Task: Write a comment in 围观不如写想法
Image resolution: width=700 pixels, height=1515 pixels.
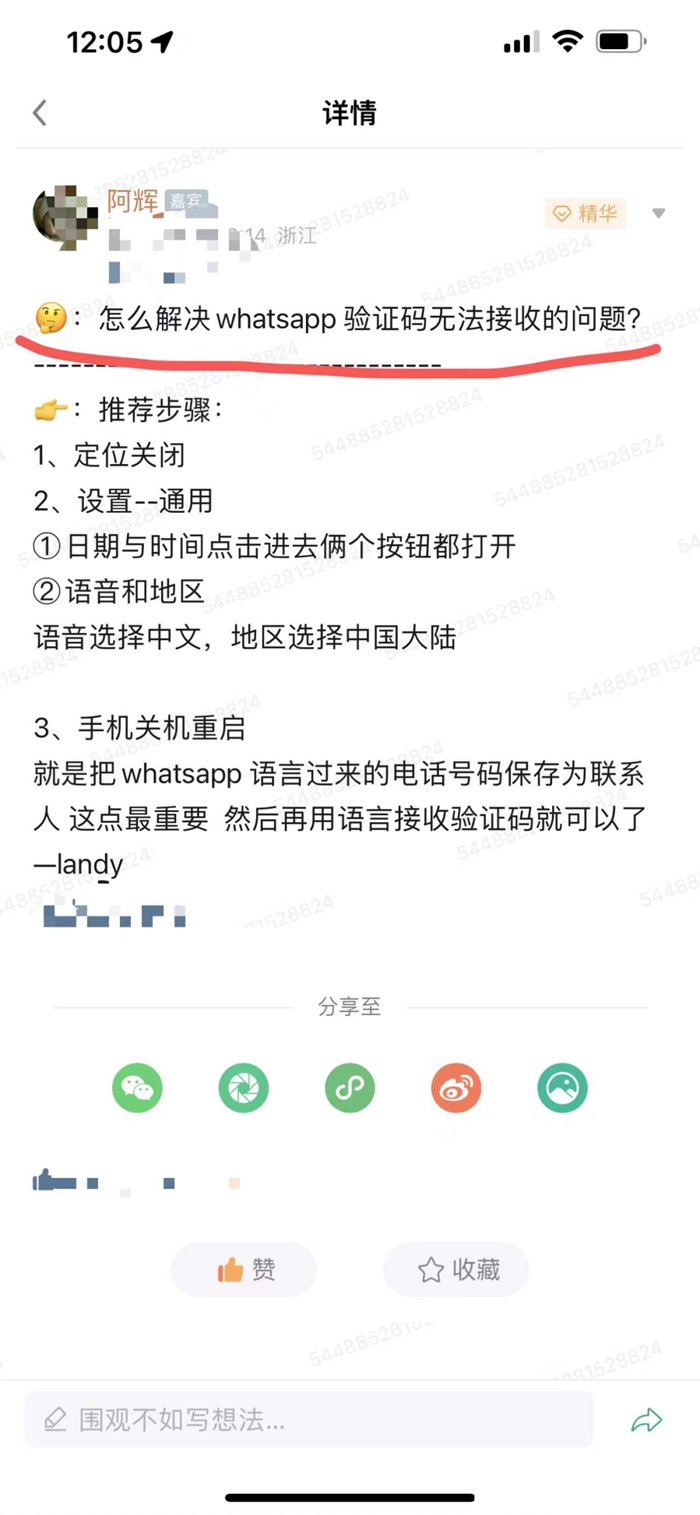Action: [x=308, y=1419]
